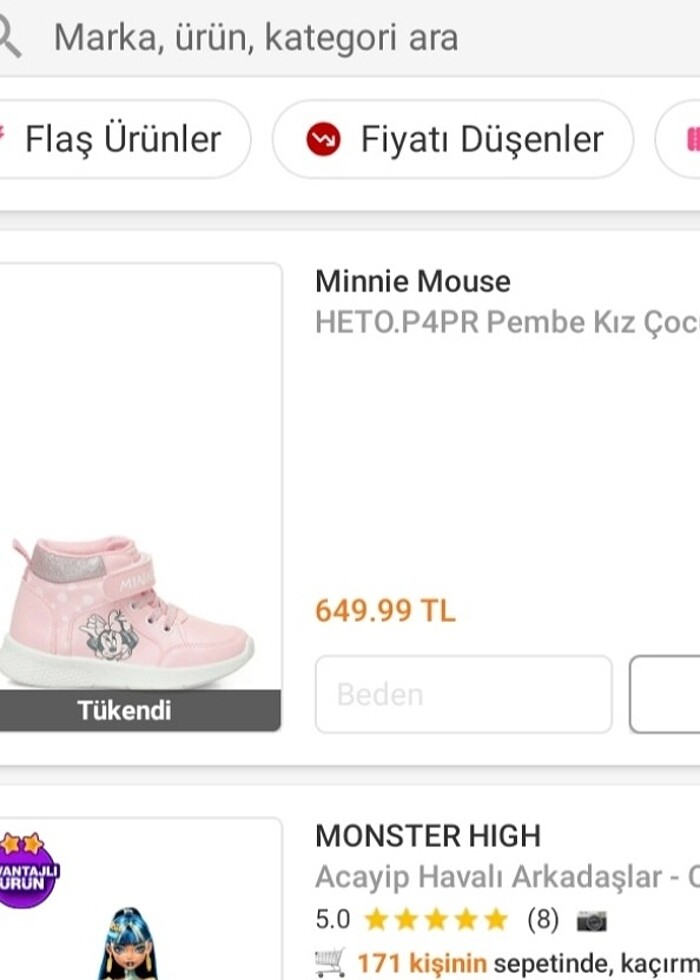
Task: Select the Flaş Ürünler chip
Action: pyautogui.click(x=120, y=139)
